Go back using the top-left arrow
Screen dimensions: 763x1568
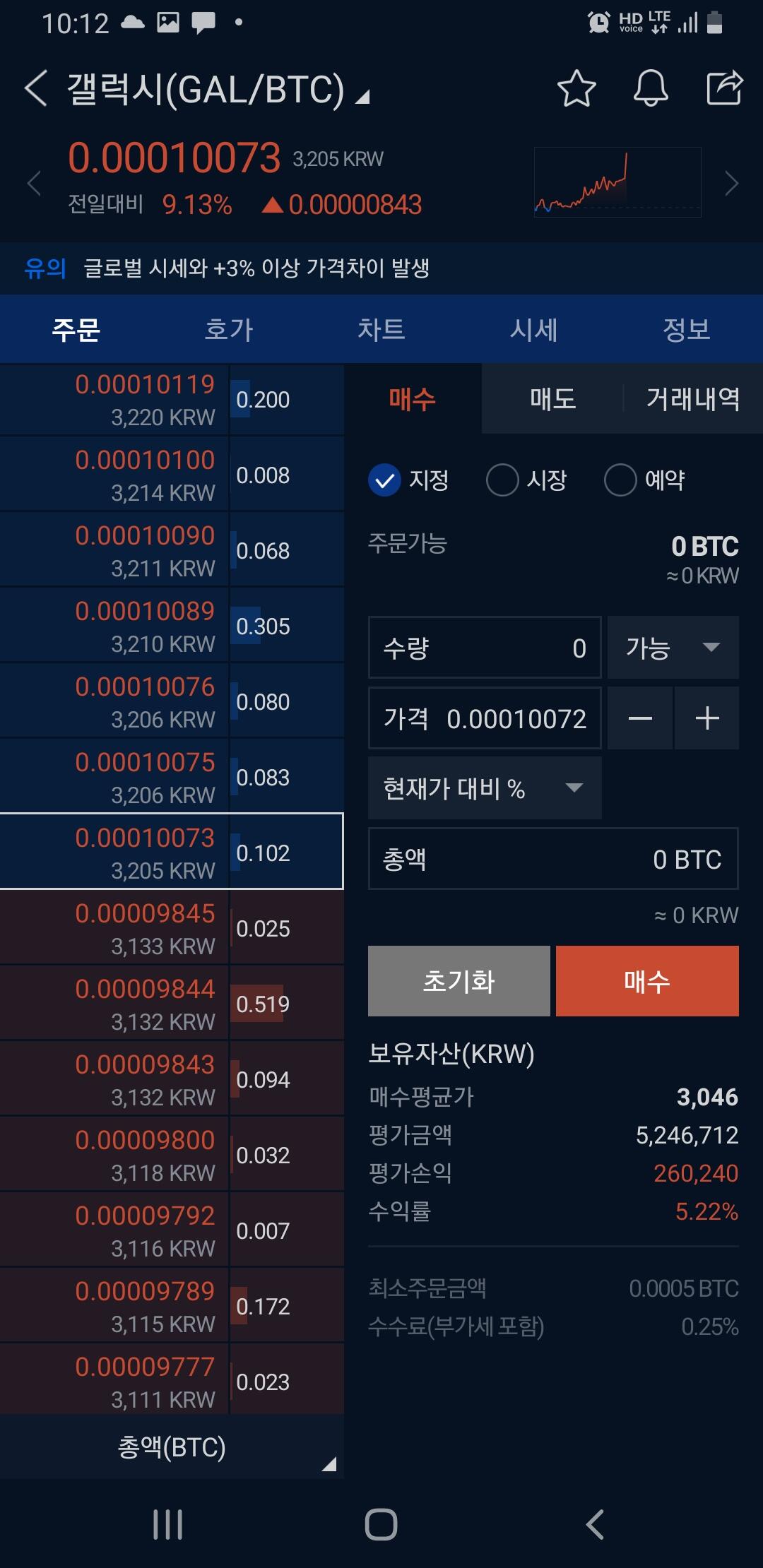(35, 88)
